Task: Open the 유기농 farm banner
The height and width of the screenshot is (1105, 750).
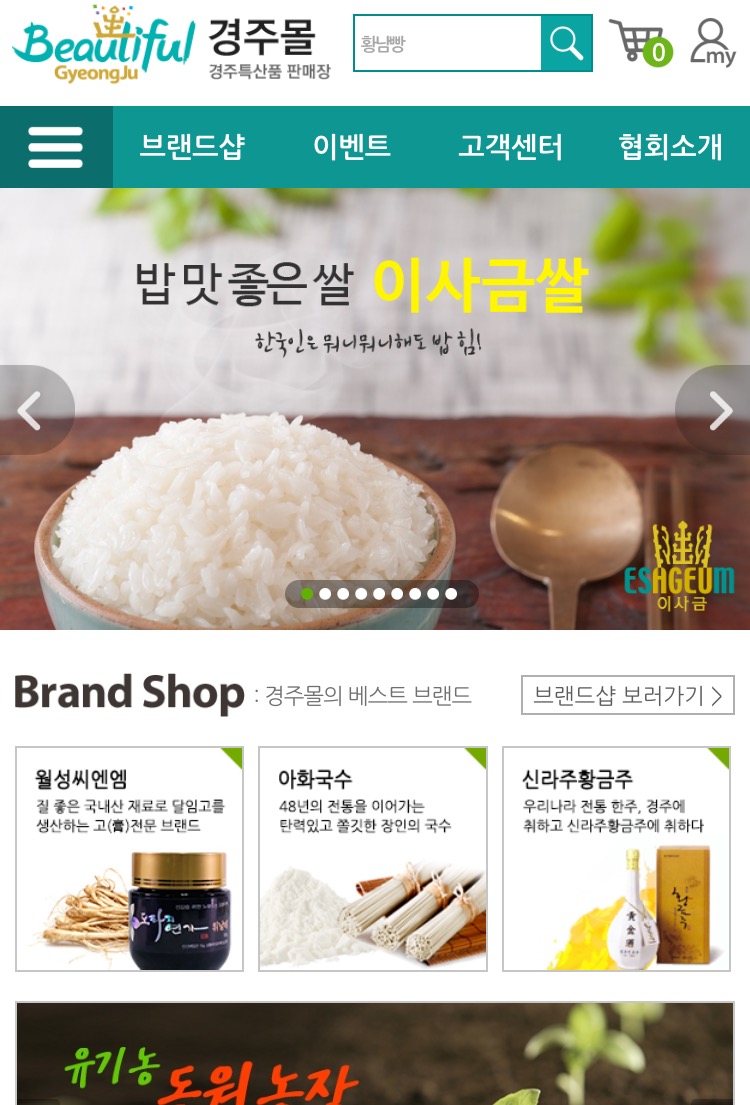Action: 375,1055
